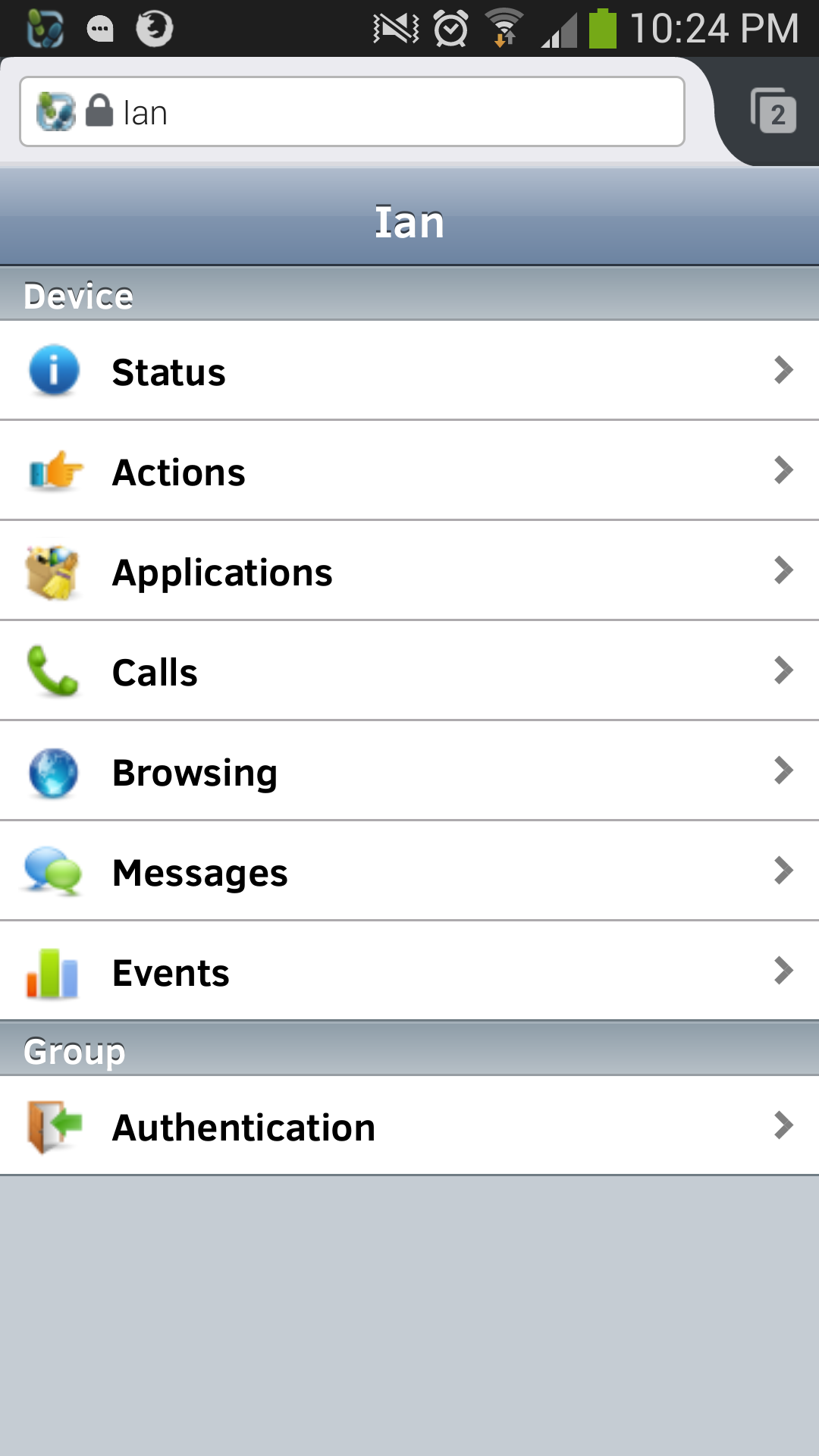Expand the Authentication row chevron
Viewport: 819px width, 1456px height.
(783, 1127)
